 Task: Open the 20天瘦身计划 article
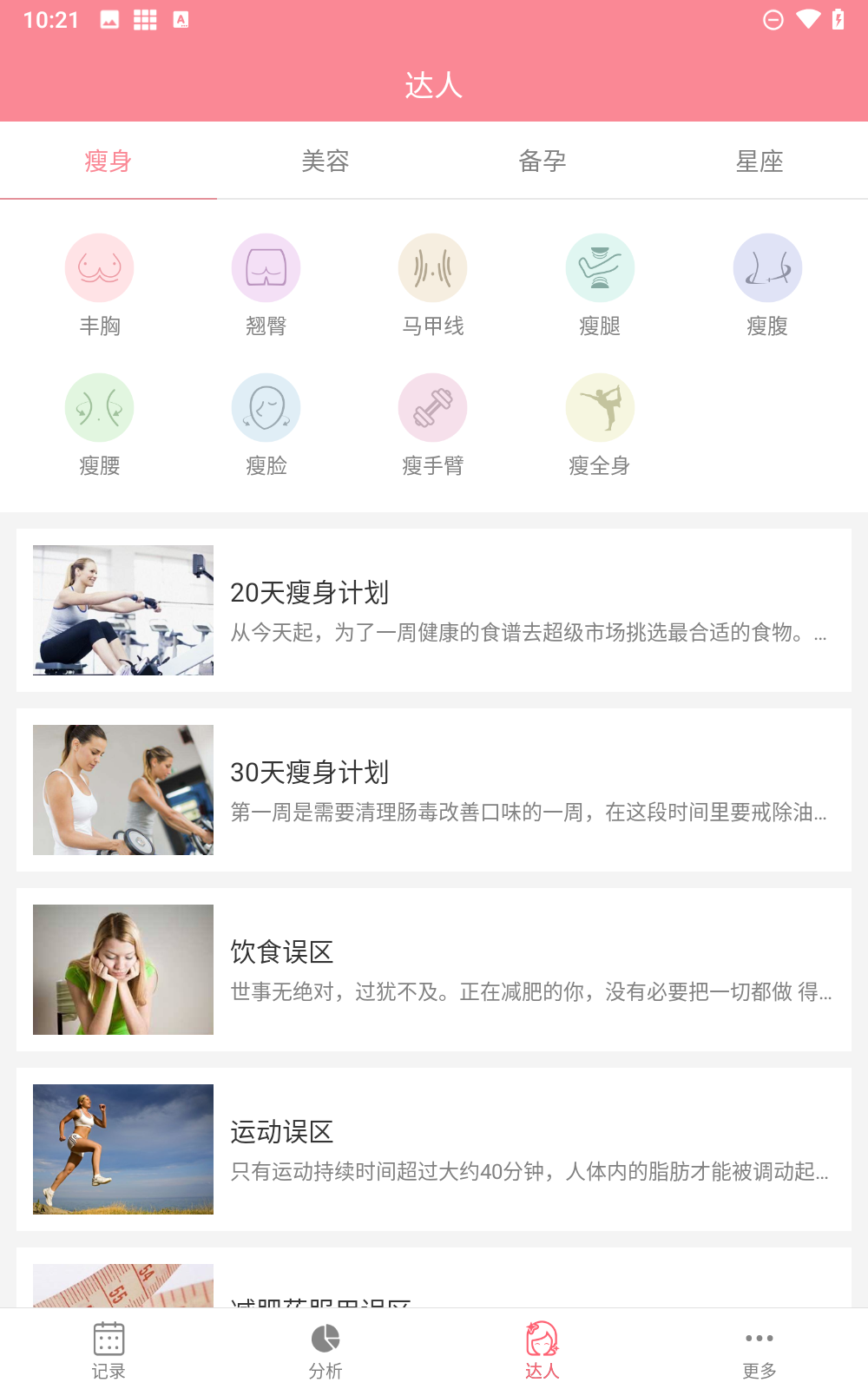(434, 610)
